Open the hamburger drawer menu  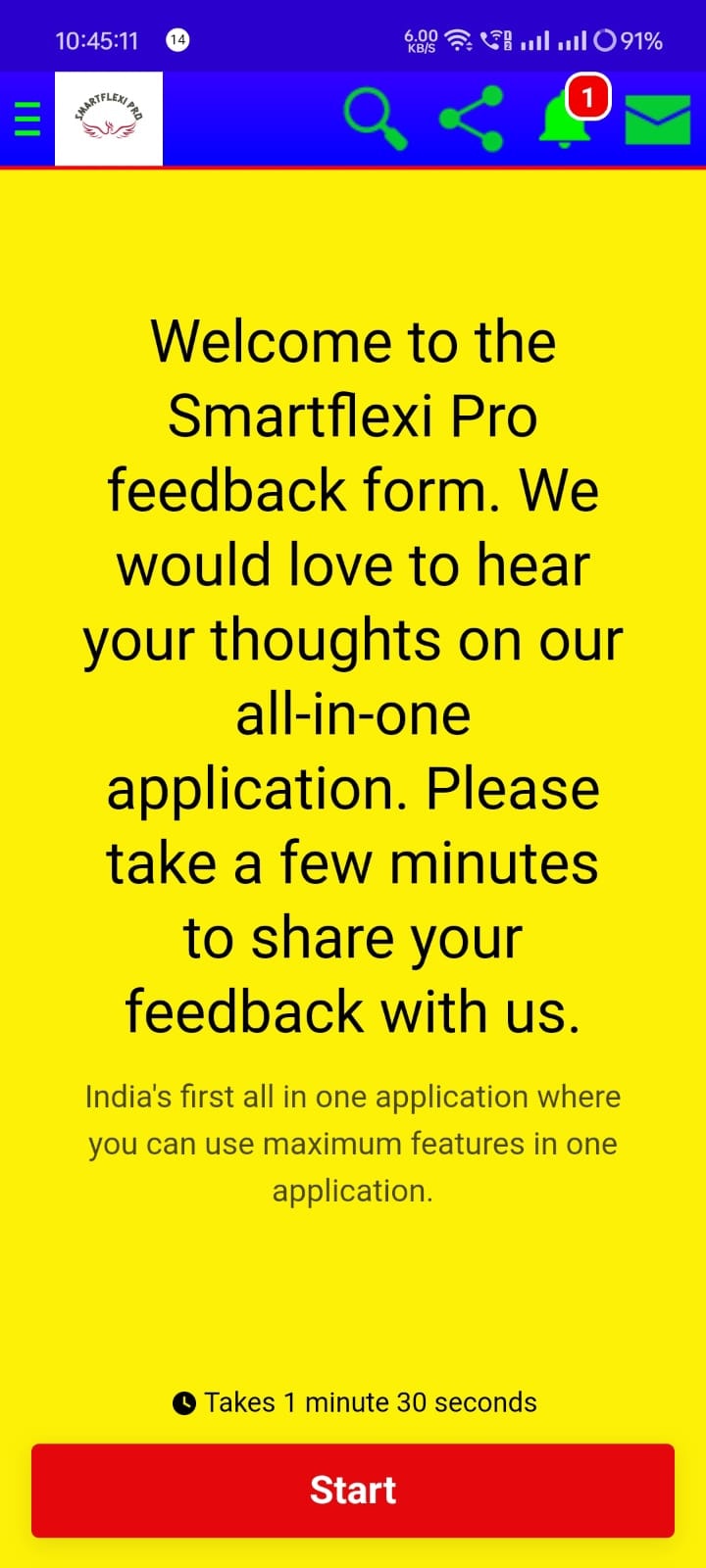tap(27, 119)
